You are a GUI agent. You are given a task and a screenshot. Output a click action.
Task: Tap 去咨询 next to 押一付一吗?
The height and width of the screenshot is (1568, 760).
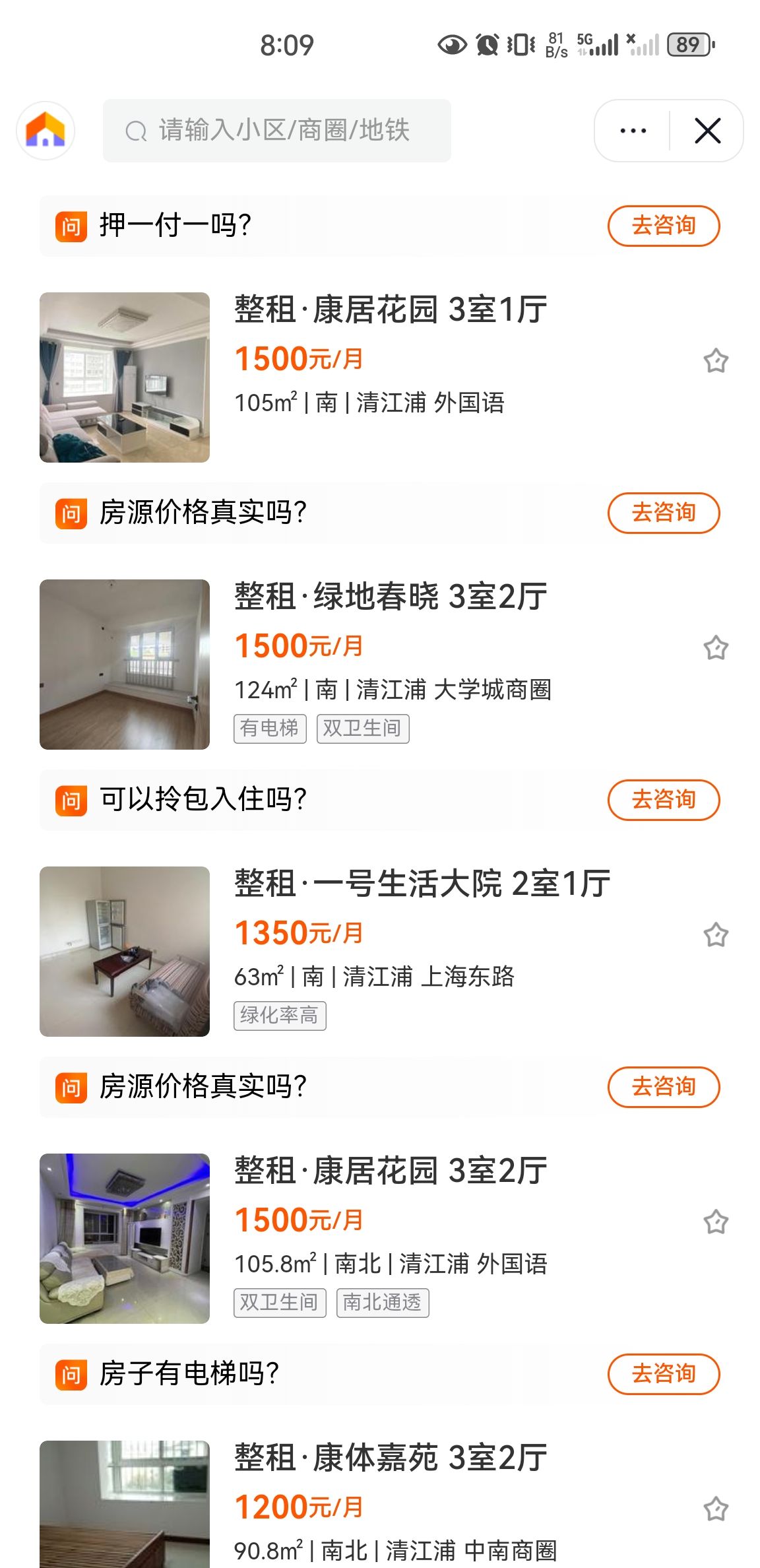[664, 226]
